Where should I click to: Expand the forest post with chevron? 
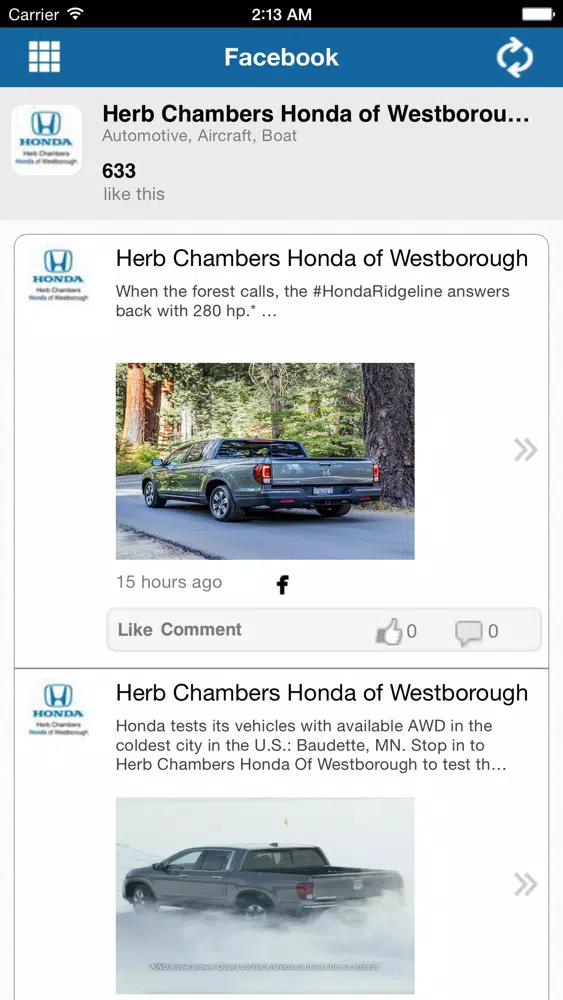525,450
